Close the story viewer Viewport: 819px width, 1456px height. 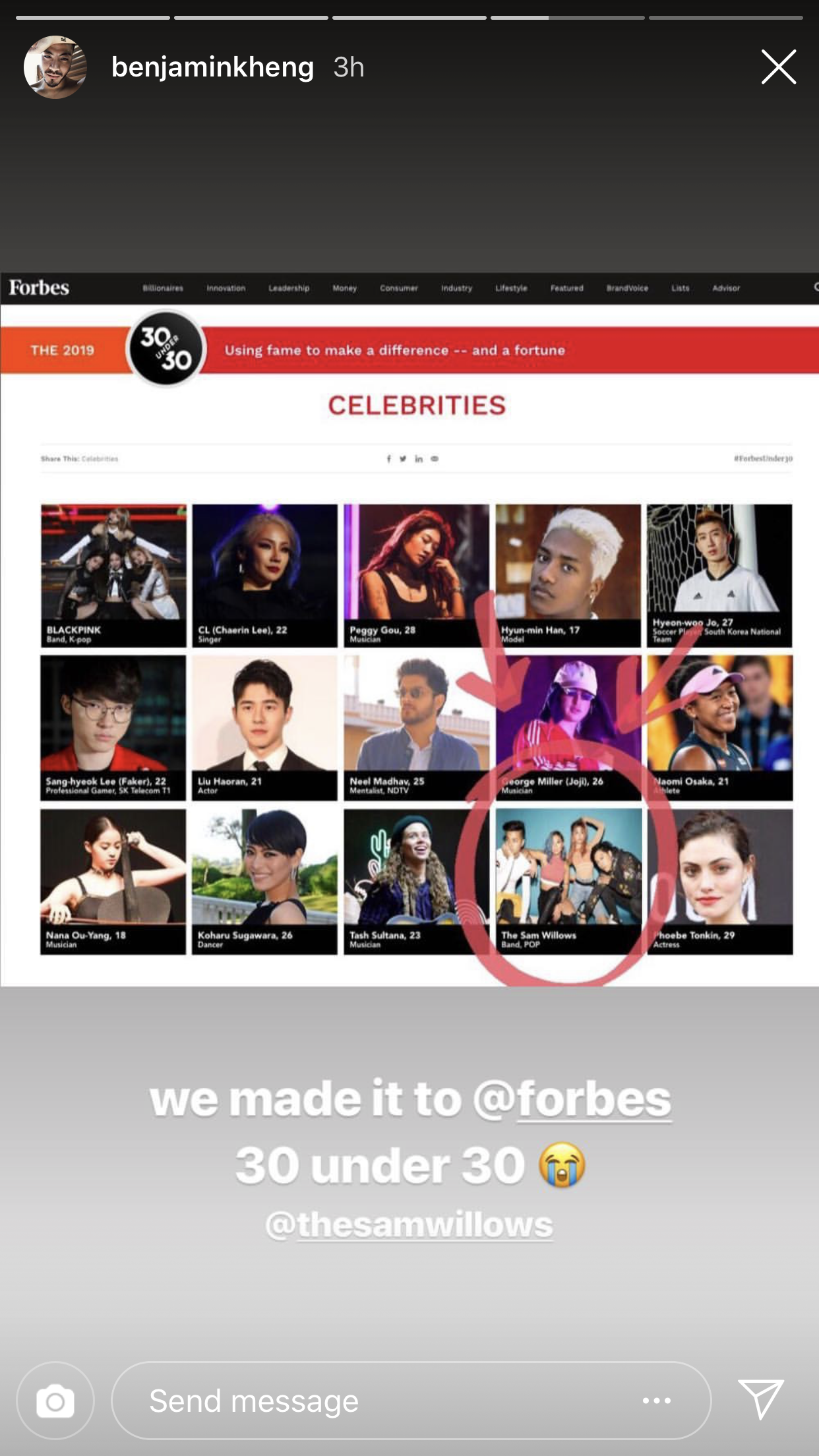(x=778, y=67)
